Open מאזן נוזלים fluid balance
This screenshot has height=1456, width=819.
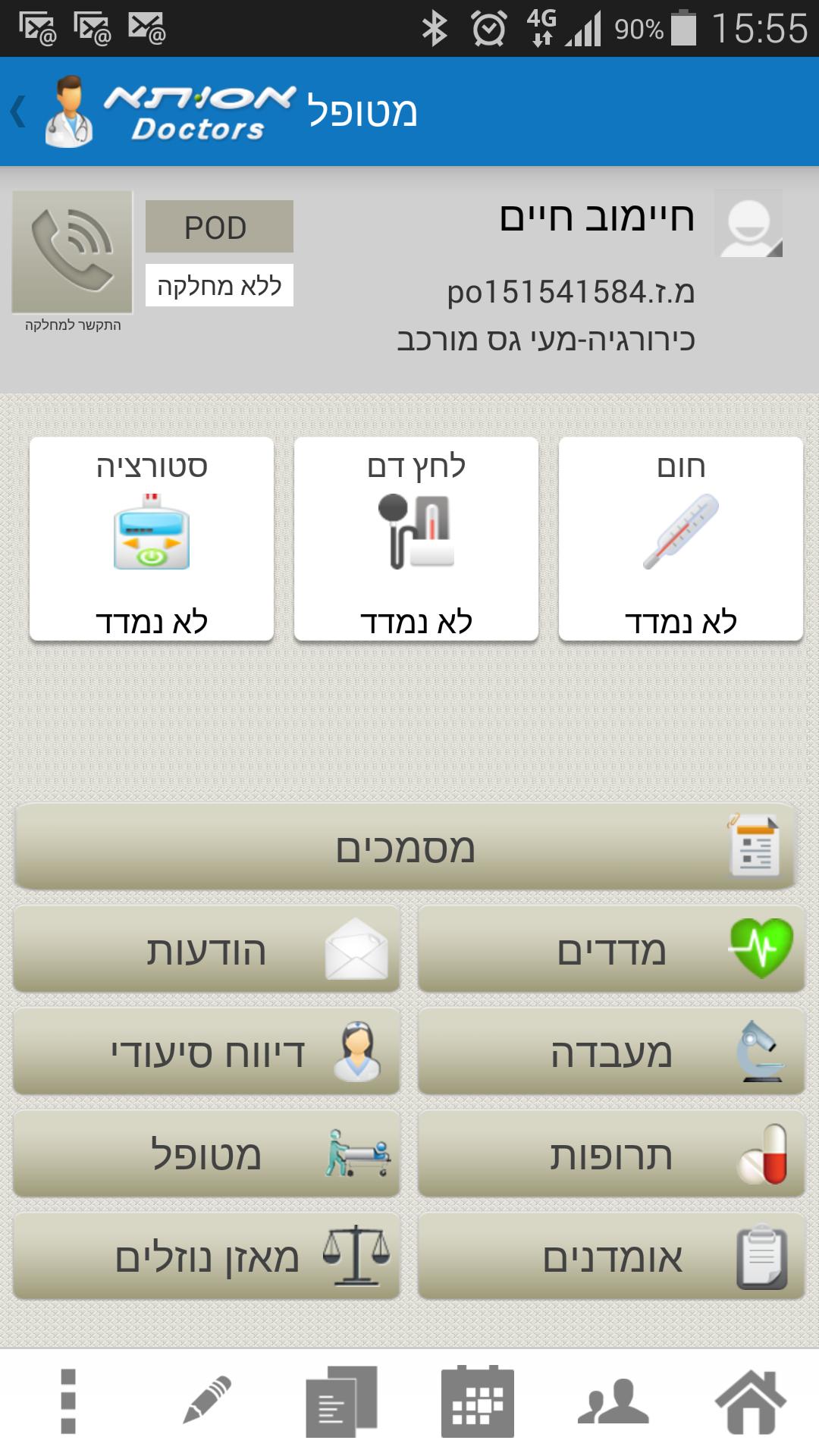(206, 1257)
